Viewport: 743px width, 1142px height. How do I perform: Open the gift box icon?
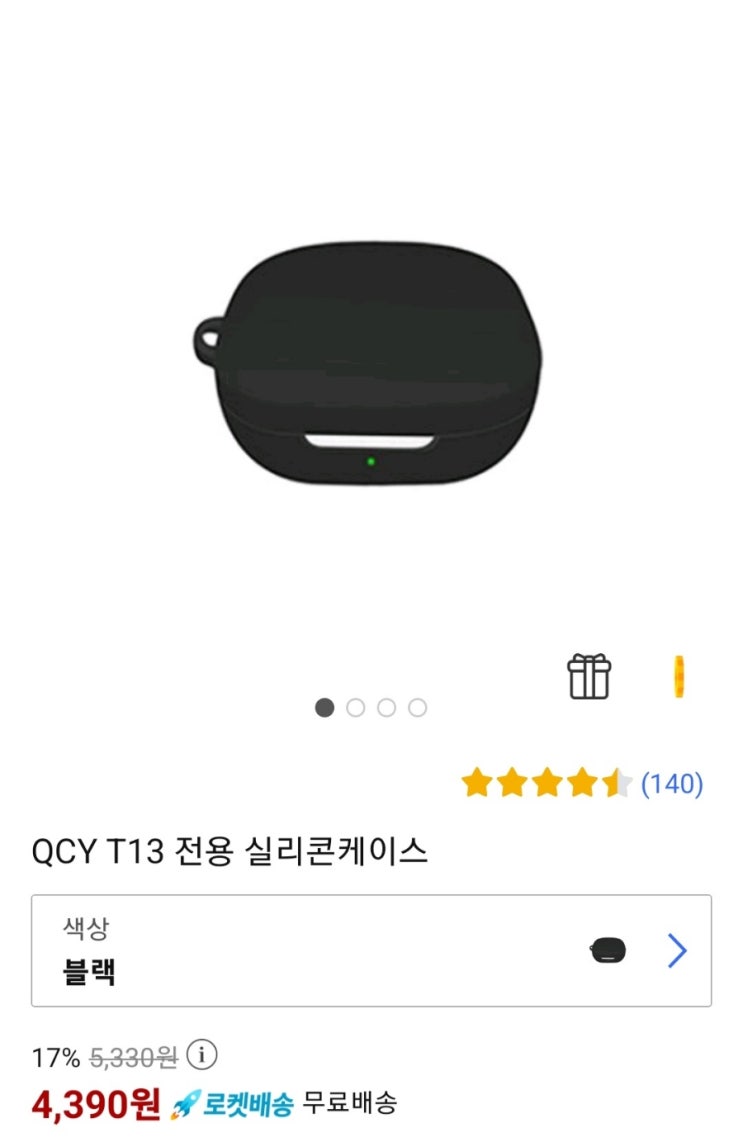589,677
